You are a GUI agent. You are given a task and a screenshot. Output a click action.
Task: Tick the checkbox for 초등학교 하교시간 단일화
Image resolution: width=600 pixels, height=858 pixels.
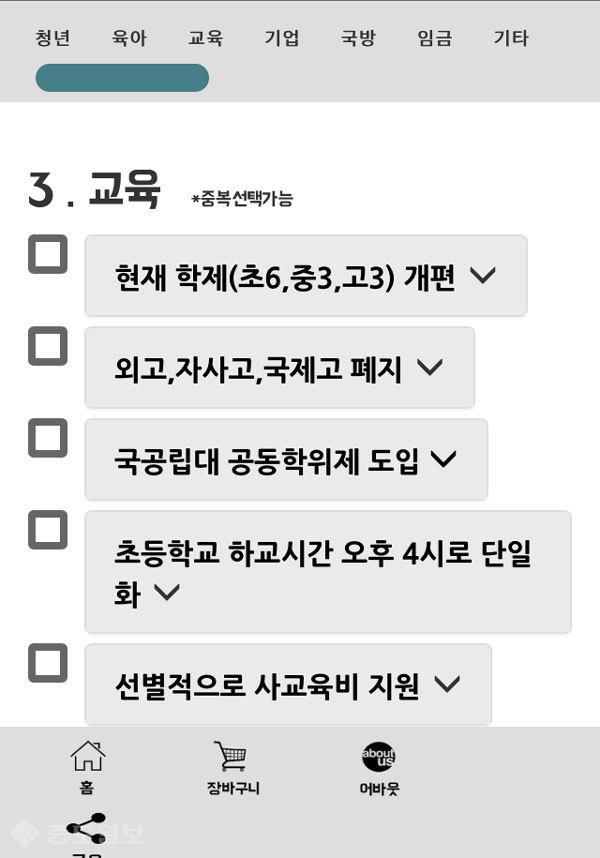47,530
